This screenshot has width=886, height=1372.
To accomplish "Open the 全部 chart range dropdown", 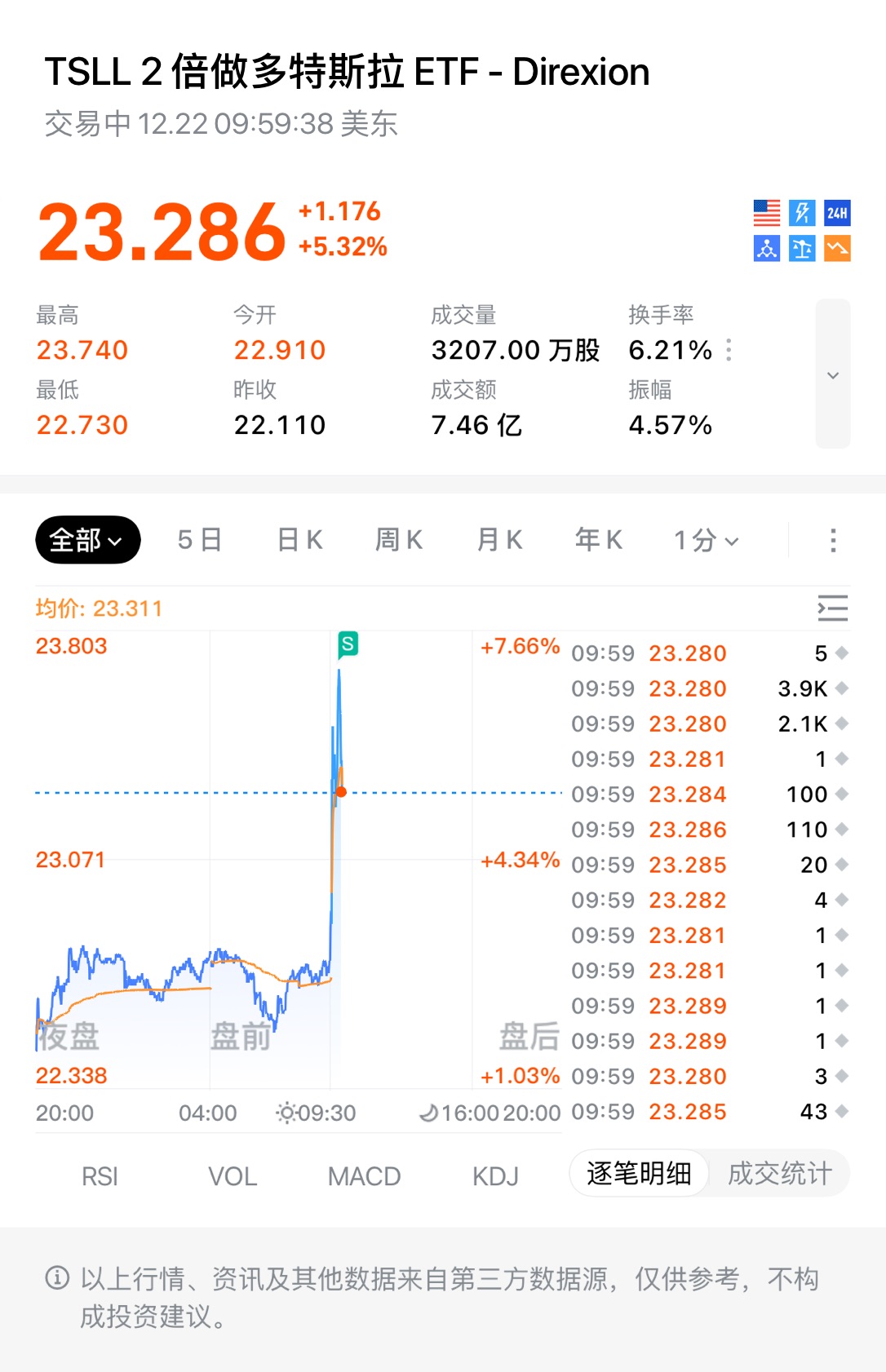I will tap(87, 540).
